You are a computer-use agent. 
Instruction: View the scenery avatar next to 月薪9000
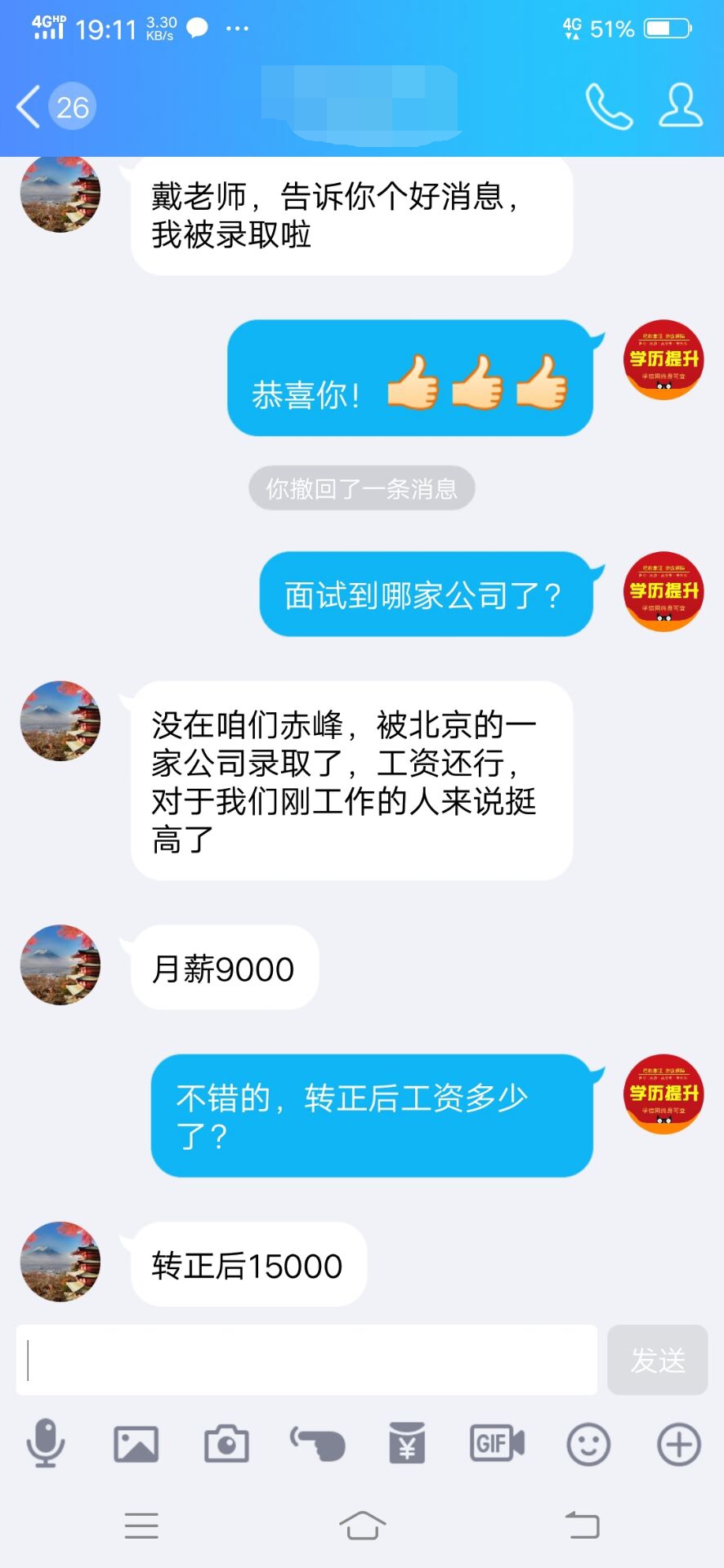pyautogui.click(x=60, y=964)
